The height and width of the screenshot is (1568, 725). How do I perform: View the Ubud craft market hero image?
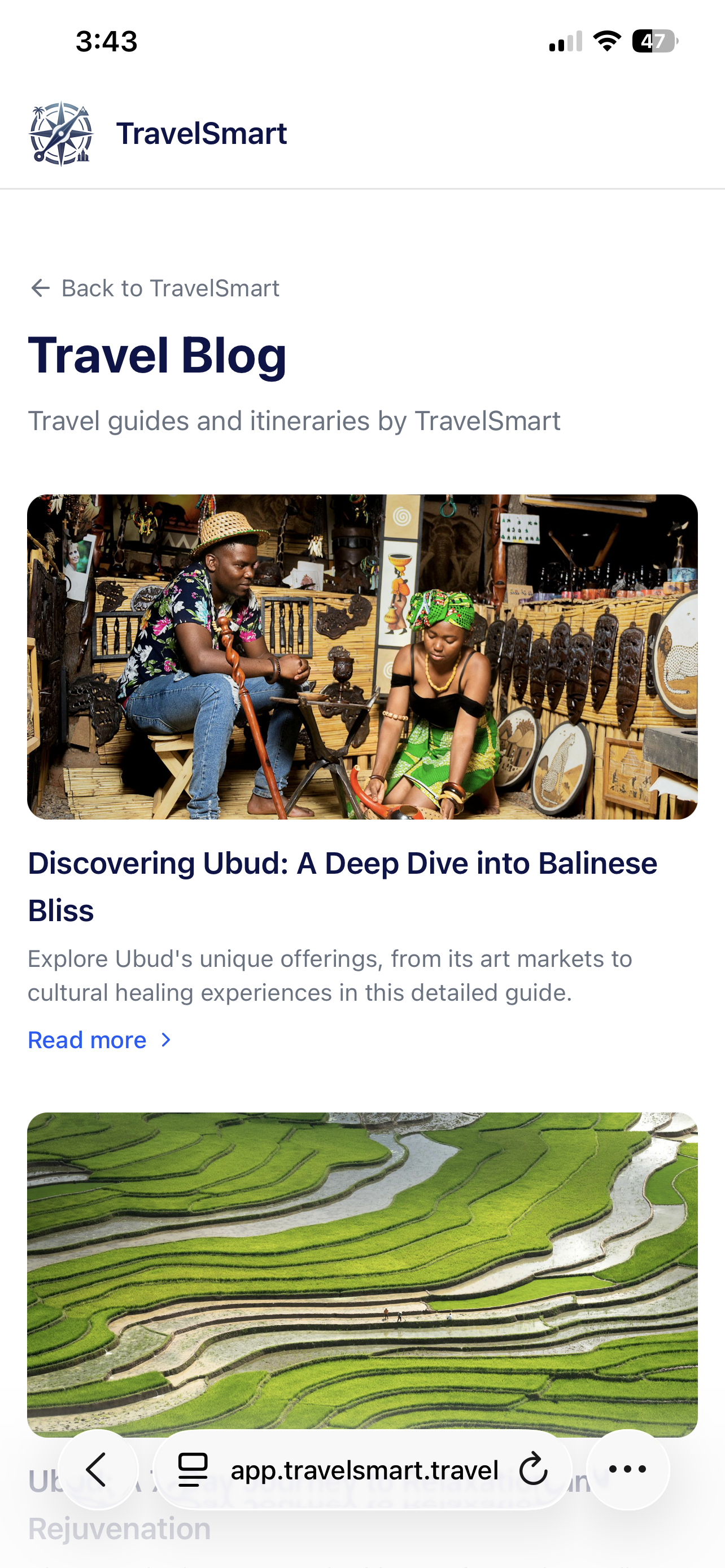(x=362, y=658)
